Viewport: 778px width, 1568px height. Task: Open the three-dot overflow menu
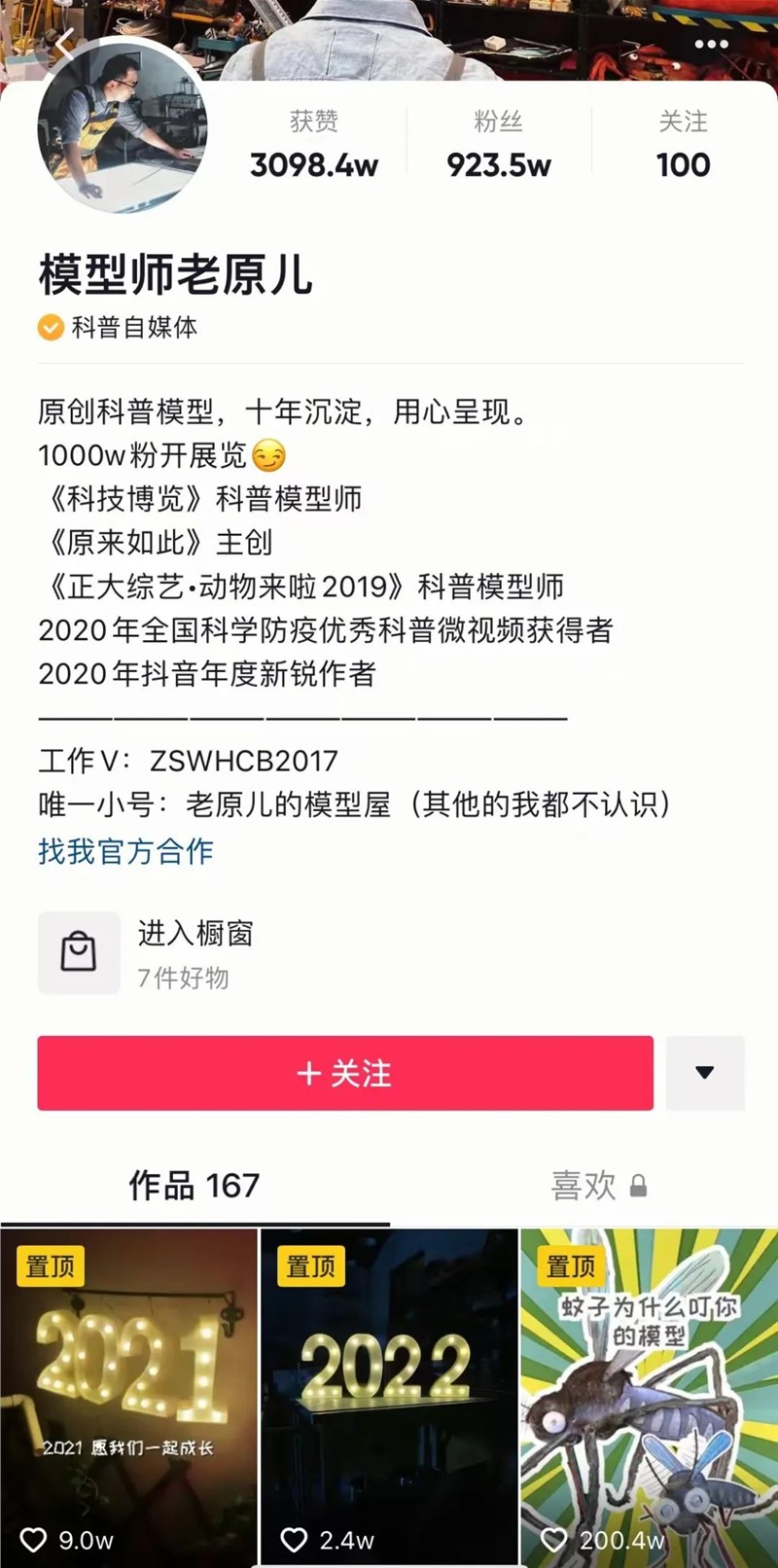coord(711,44)
